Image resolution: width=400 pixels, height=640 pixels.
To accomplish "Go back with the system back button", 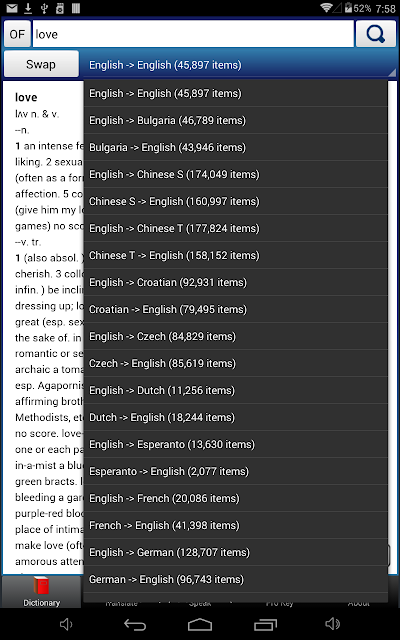I will click(135, 624).
